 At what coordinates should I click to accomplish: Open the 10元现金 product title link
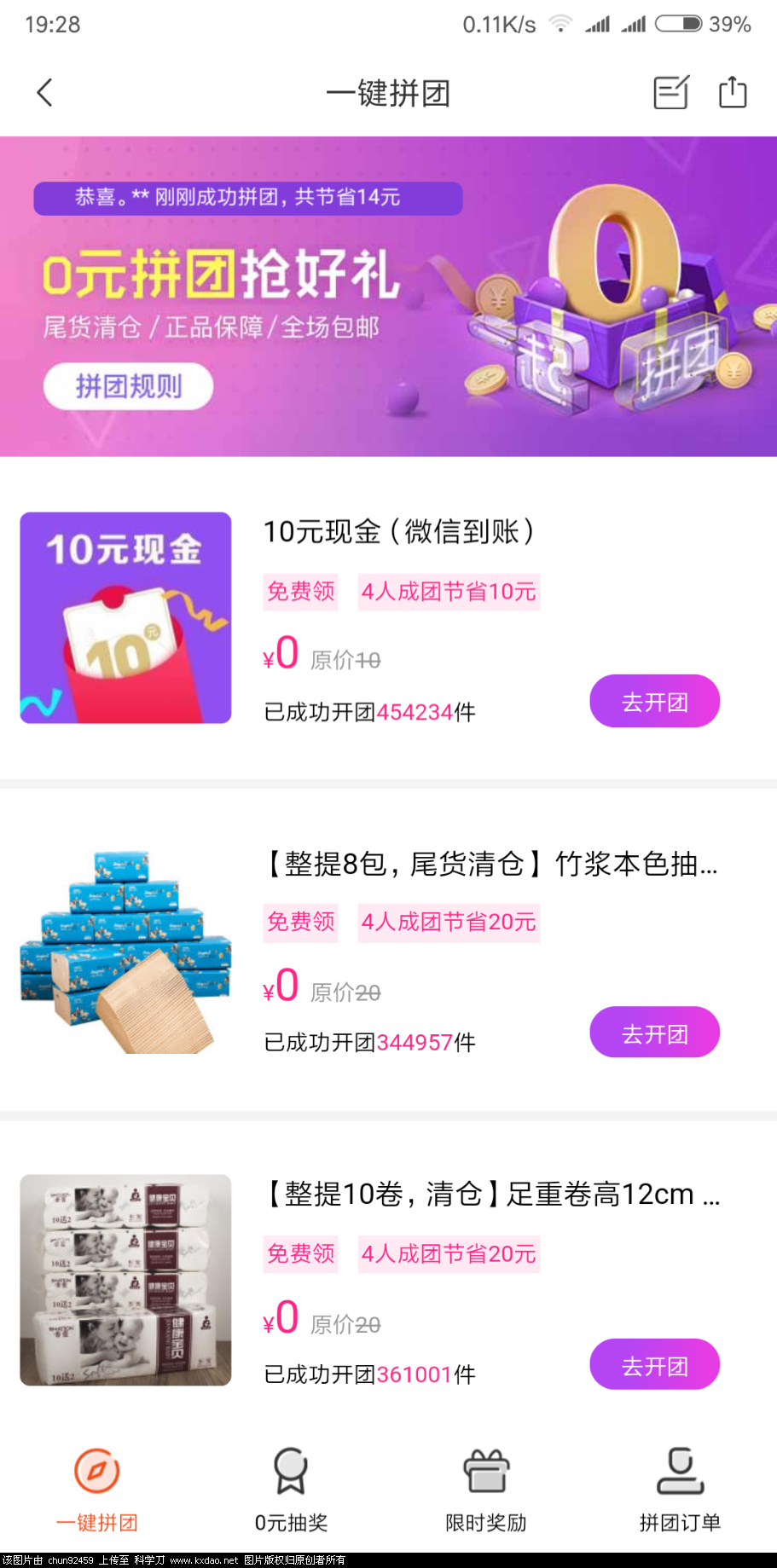400,531
